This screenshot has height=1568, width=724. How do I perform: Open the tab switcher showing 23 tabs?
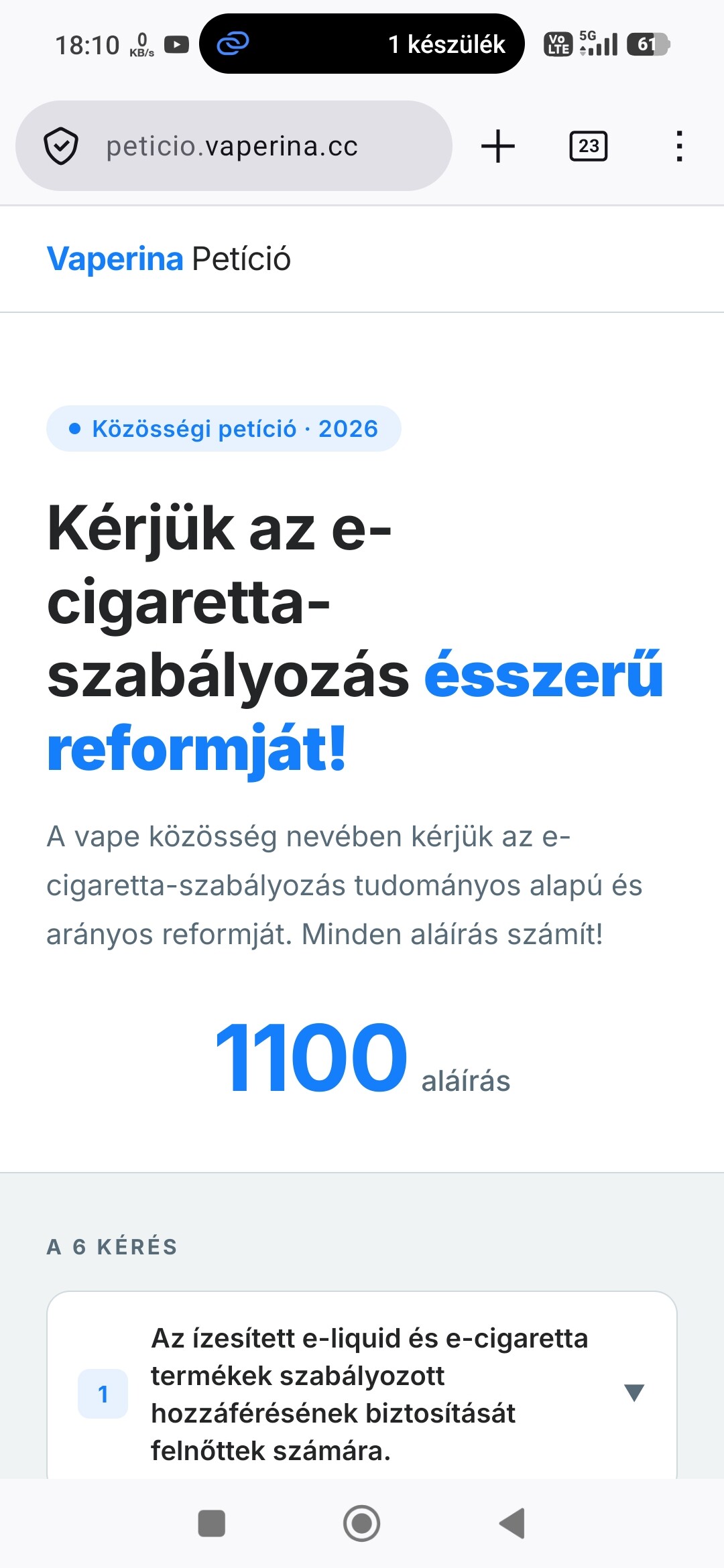[588, 146]
